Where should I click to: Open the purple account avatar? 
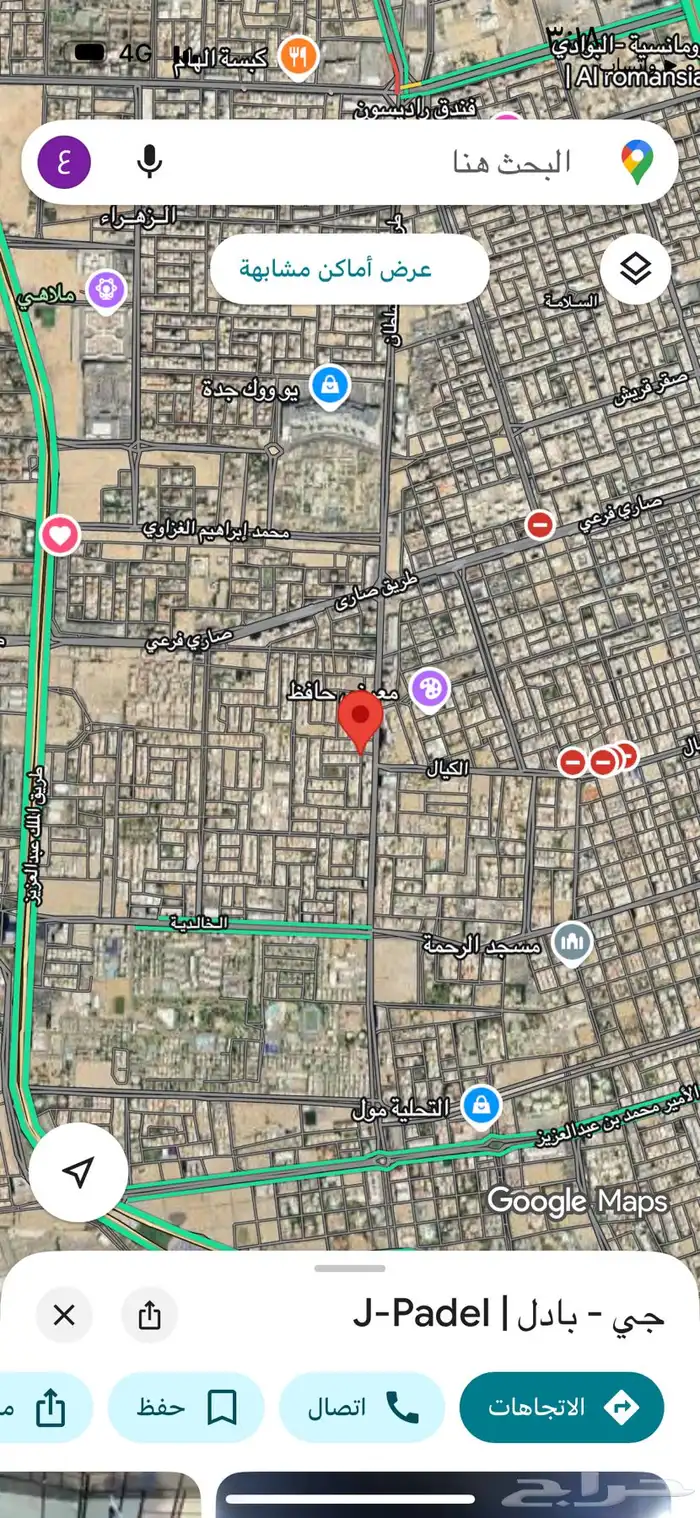[x=64, y=162]
